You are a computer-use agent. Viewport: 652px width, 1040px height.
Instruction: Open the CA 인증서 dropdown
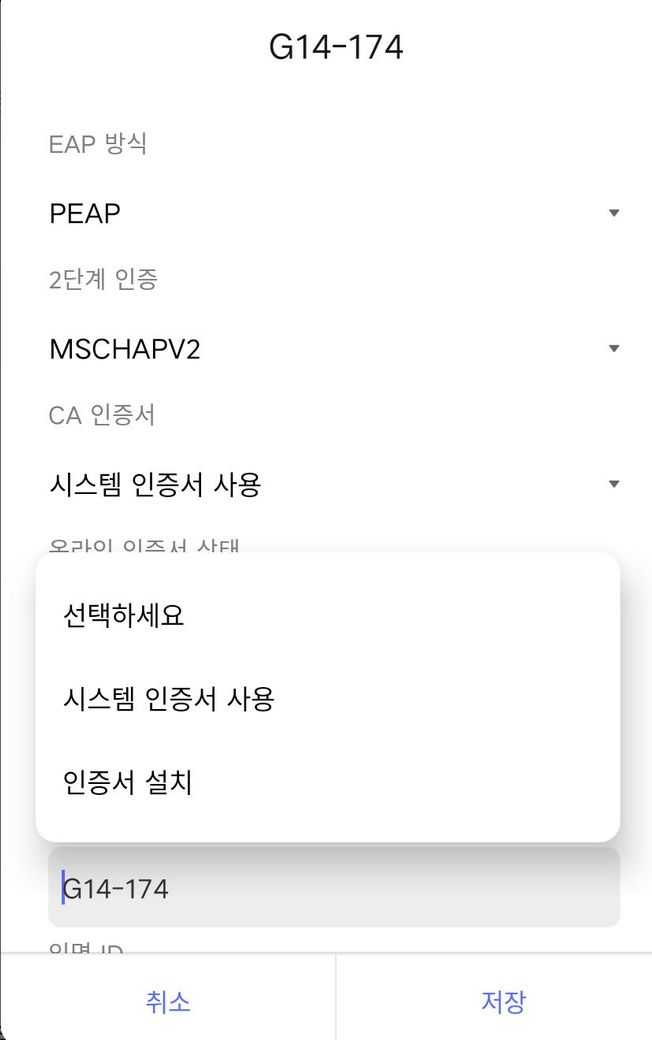click(333, 485)
